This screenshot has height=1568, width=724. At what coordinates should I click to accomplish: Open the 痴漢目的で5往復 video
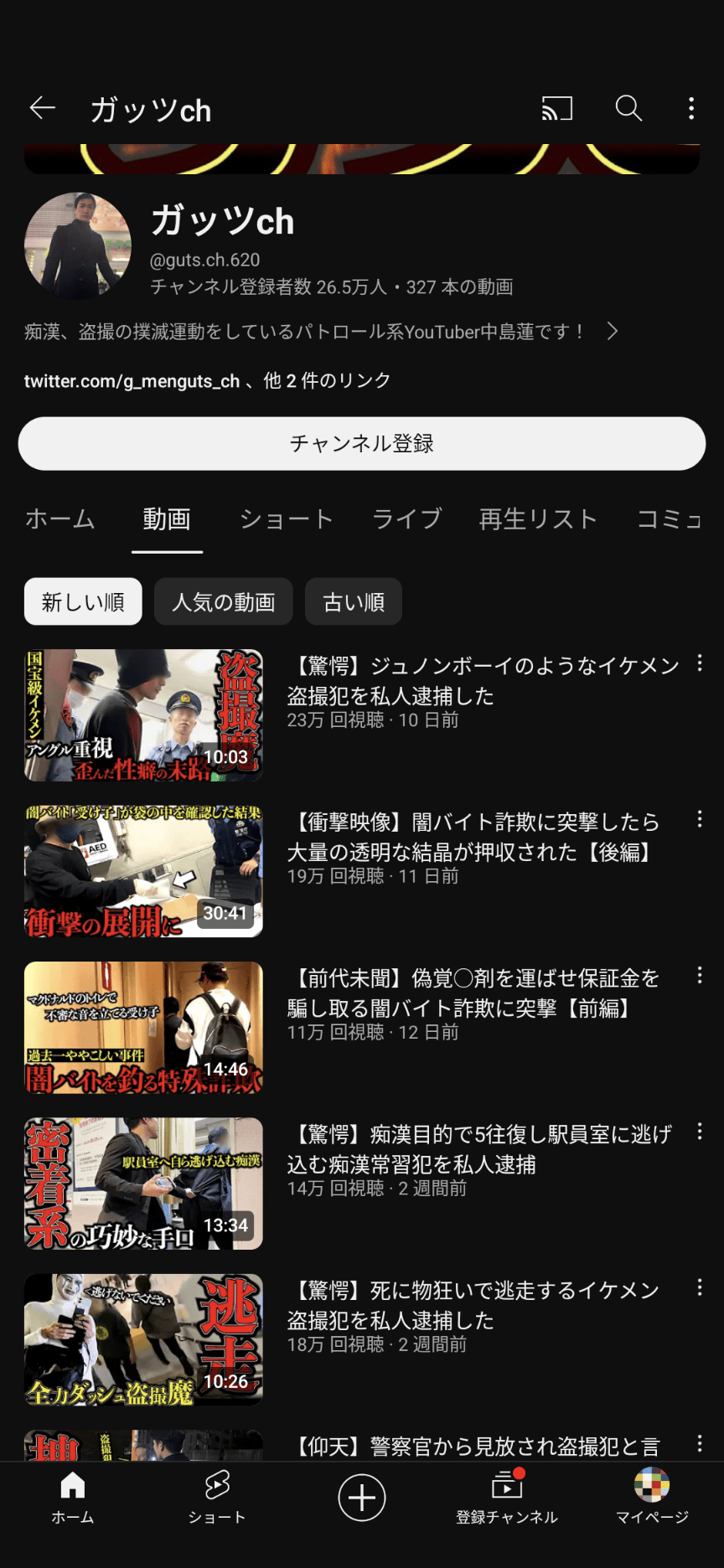(x=478, y=1149)
